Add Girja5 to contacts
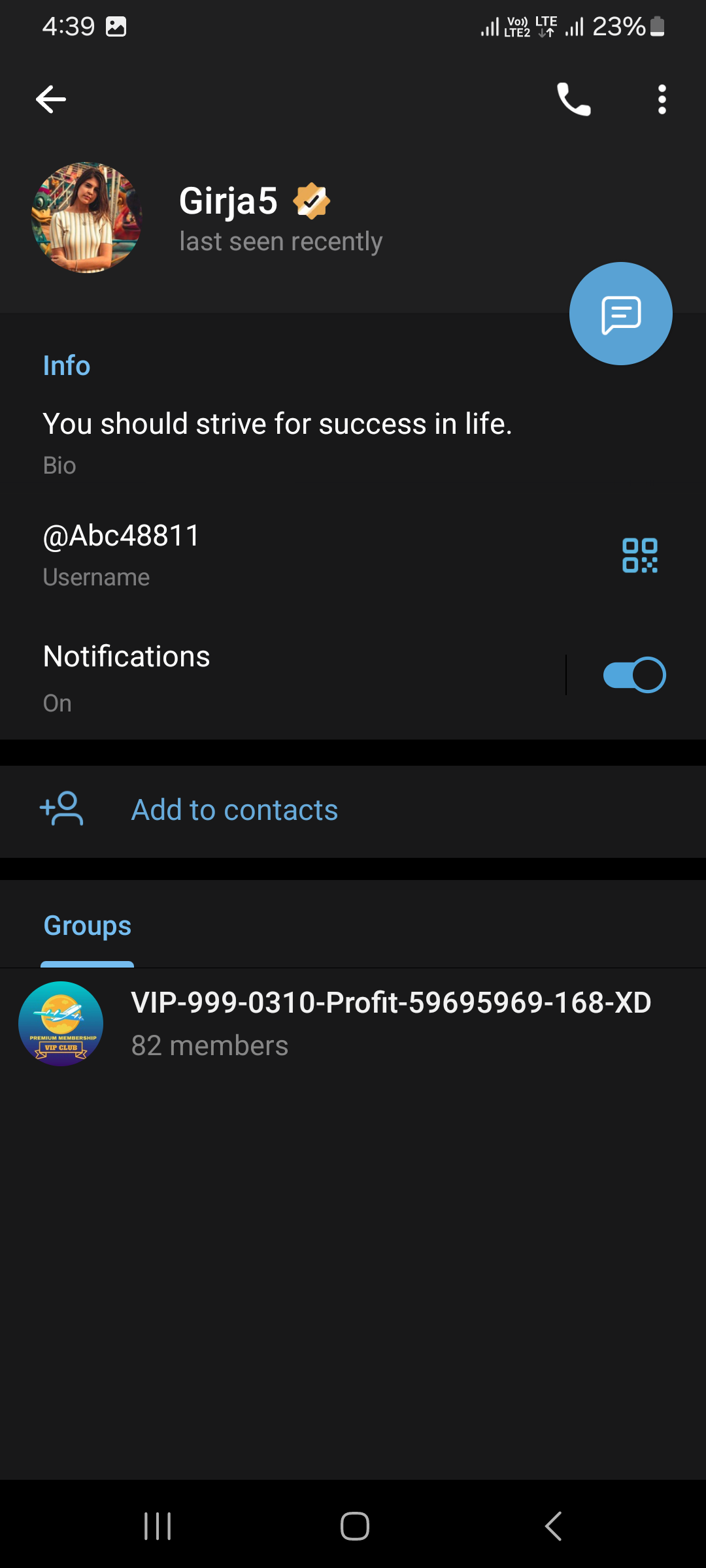The height and width of the screenshot is (1568, 706). coord(234,810)
